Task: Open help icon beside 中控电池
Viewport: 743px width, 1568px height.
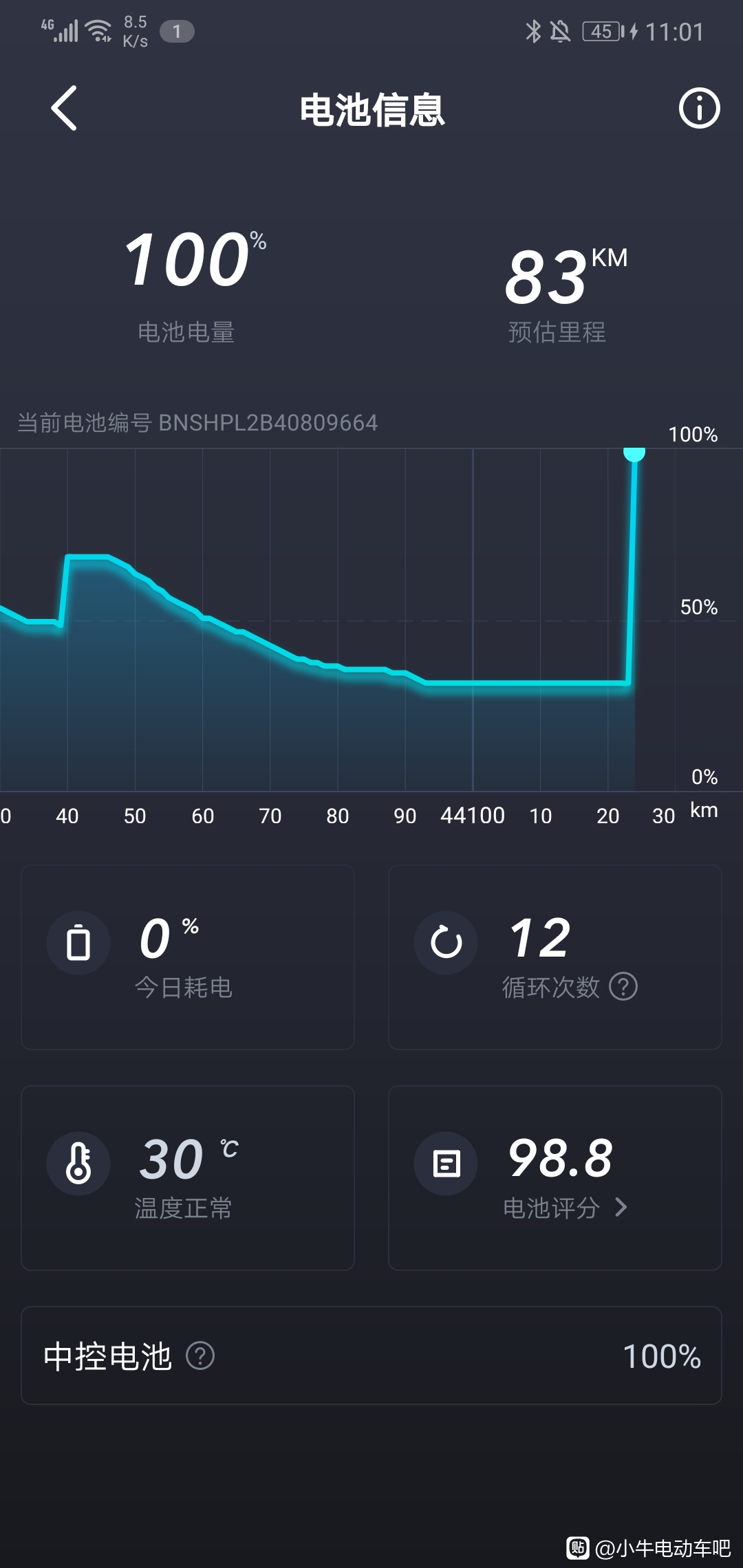Action: point(200,1355)
